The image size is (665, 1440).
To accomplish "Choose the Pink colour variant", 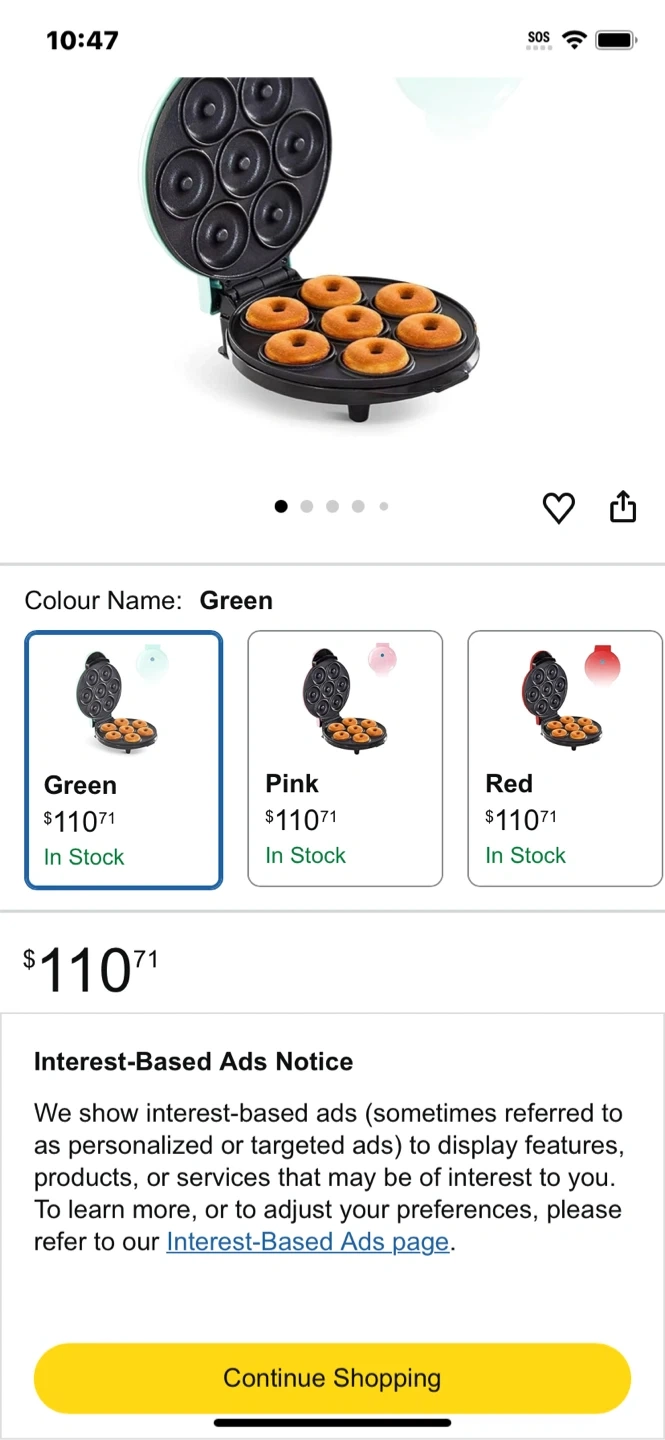I will 344,758.
